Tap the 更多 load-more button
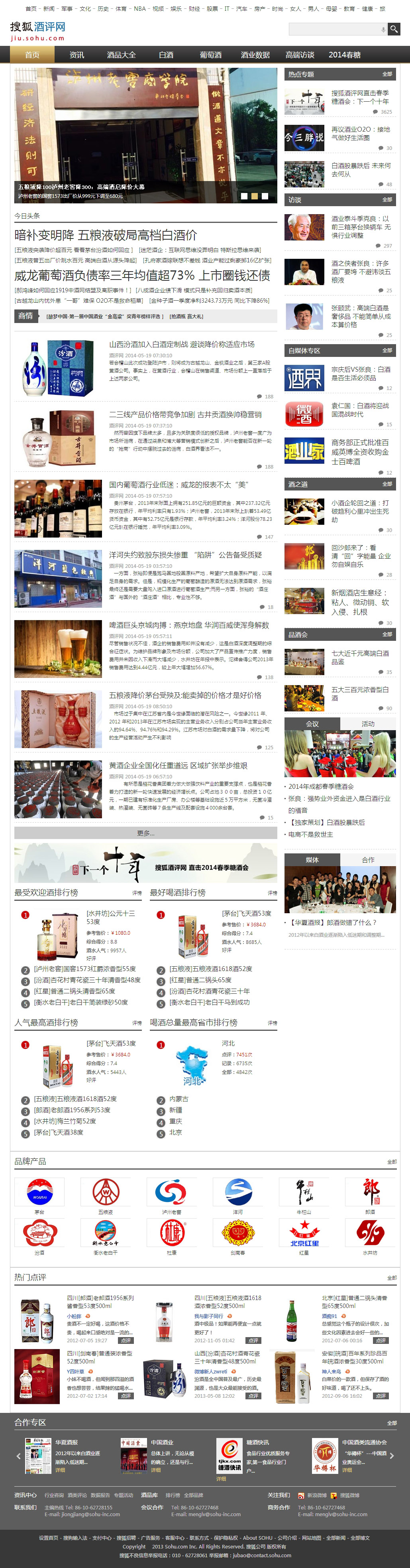Screen dimensions: 410x1568 [145, 833]
